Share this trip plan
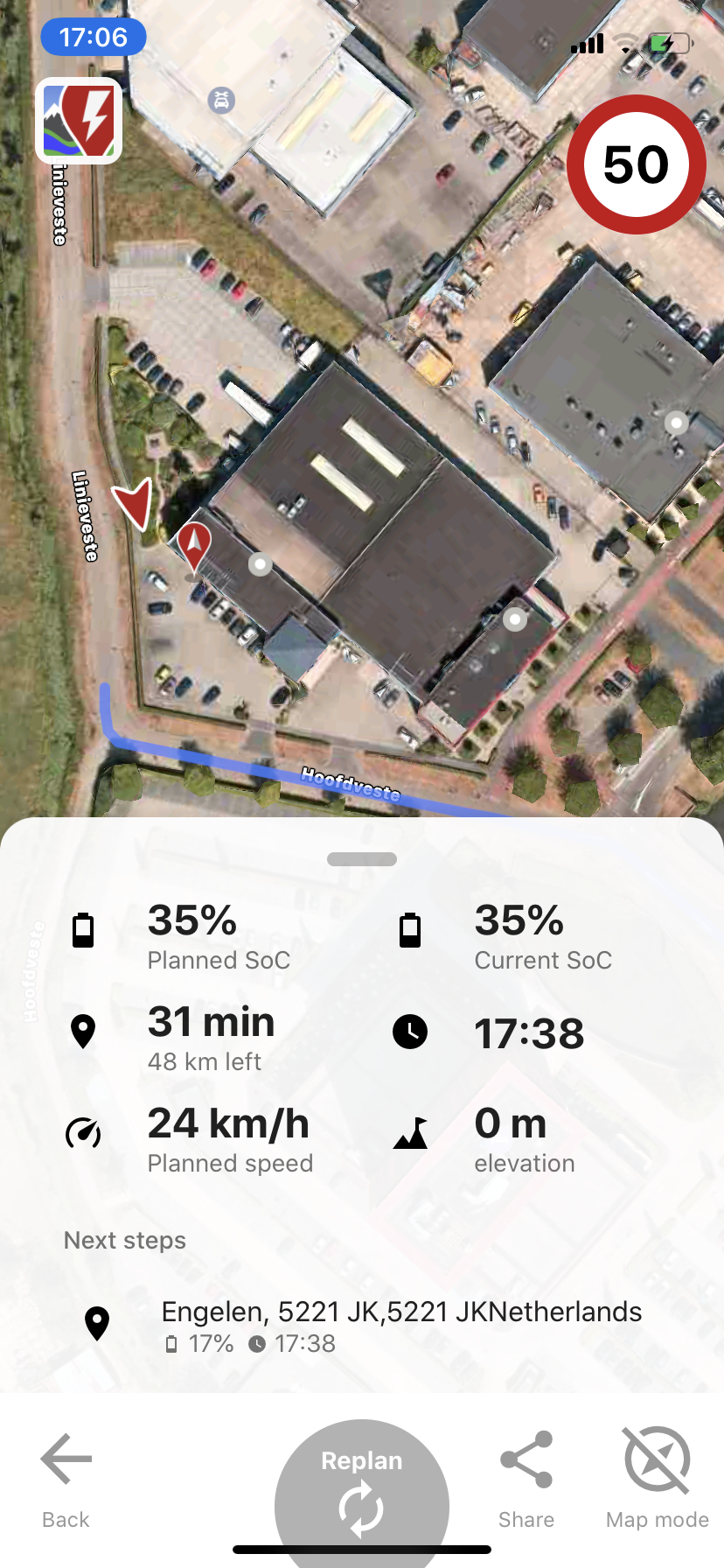 pyautogui.click(x=526, y=1477)
